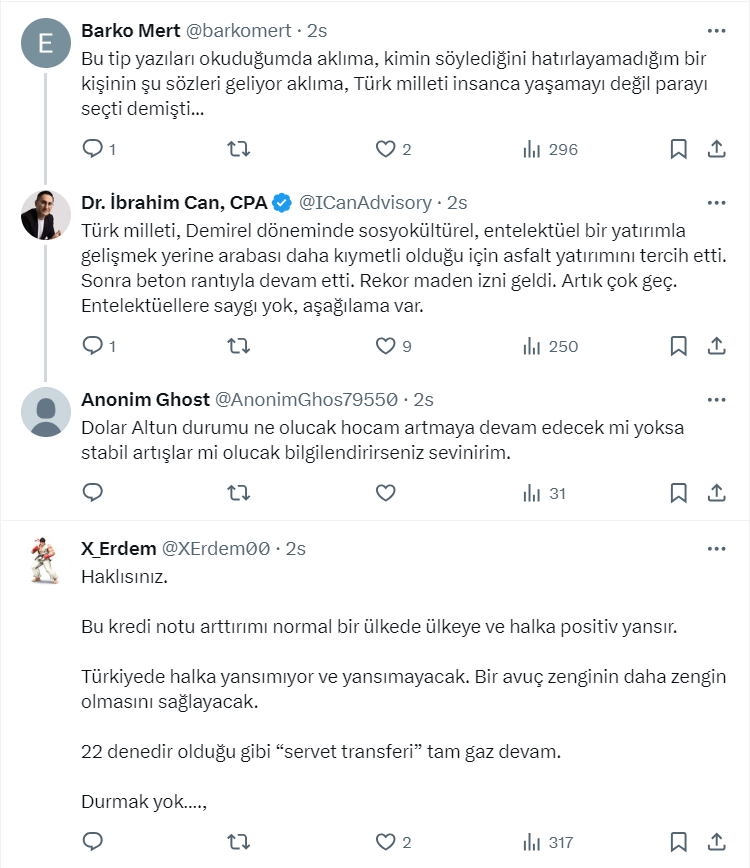
Task: View Dr. İbrahim Can's profile picture
Action: click(46, 215)
